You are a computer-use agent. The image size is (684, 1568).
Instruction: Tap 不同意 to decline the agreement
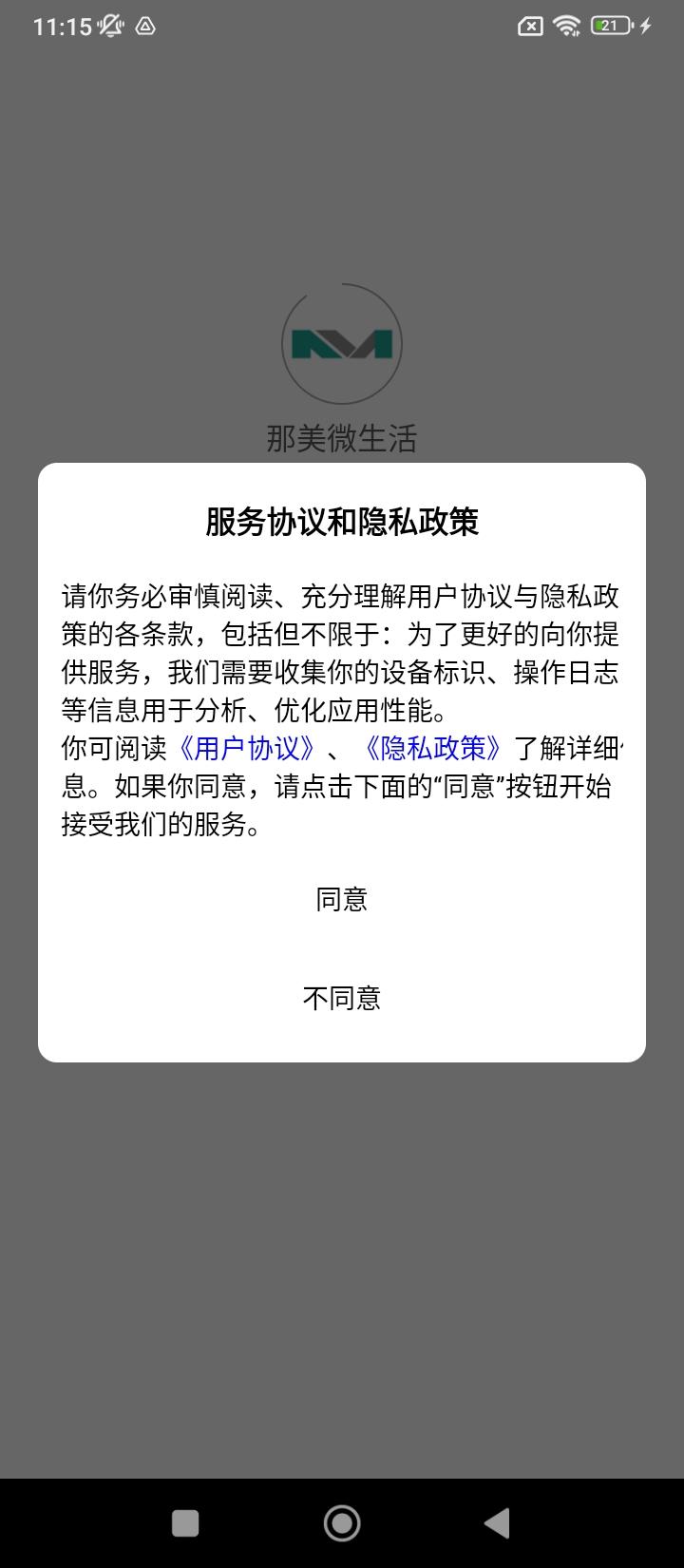(x=341, y=998)
